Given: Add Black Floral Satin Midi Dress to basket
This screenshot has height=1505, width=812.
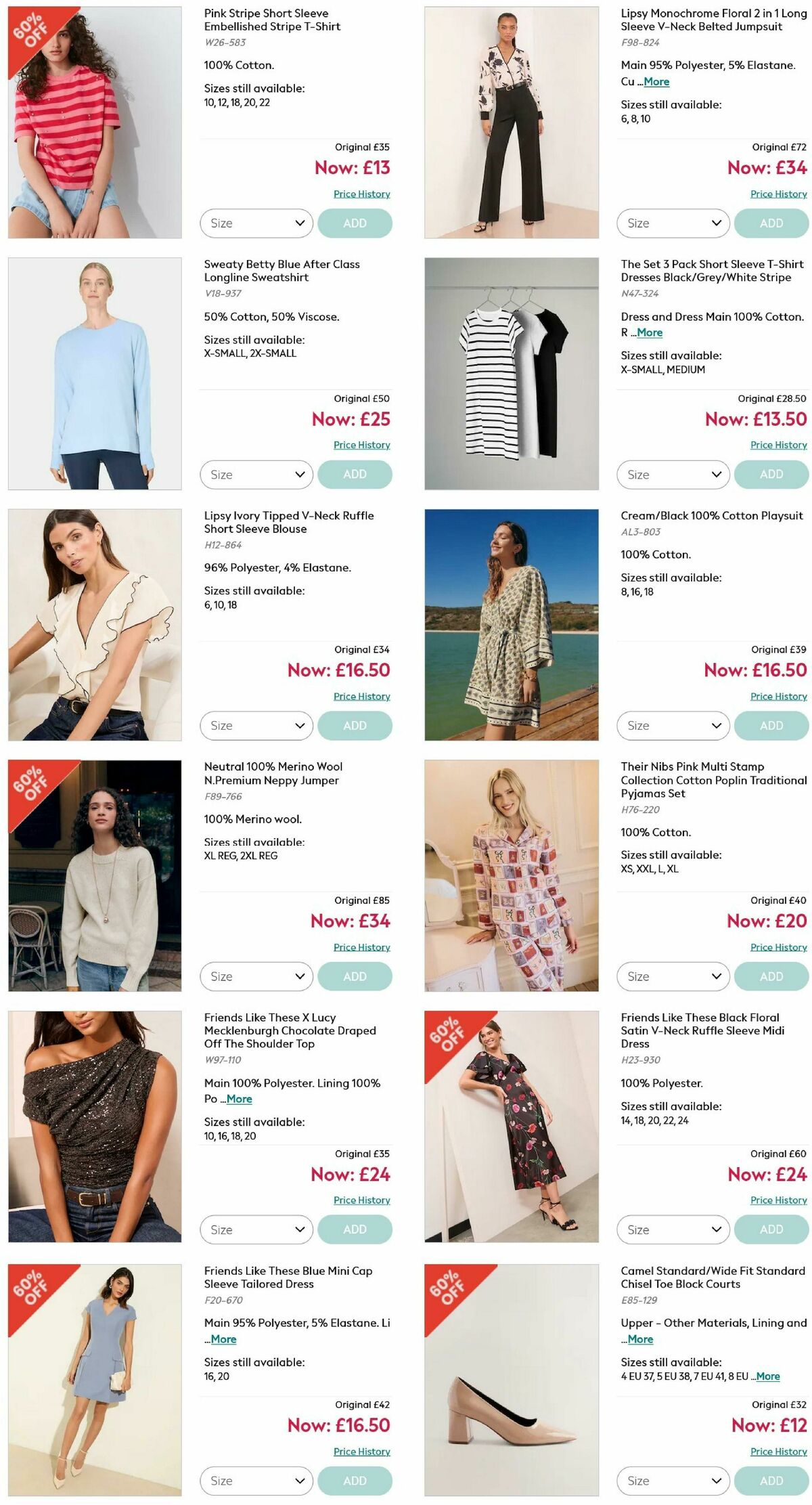Looking at the screenshot, I should click(x=771, y=1229).
